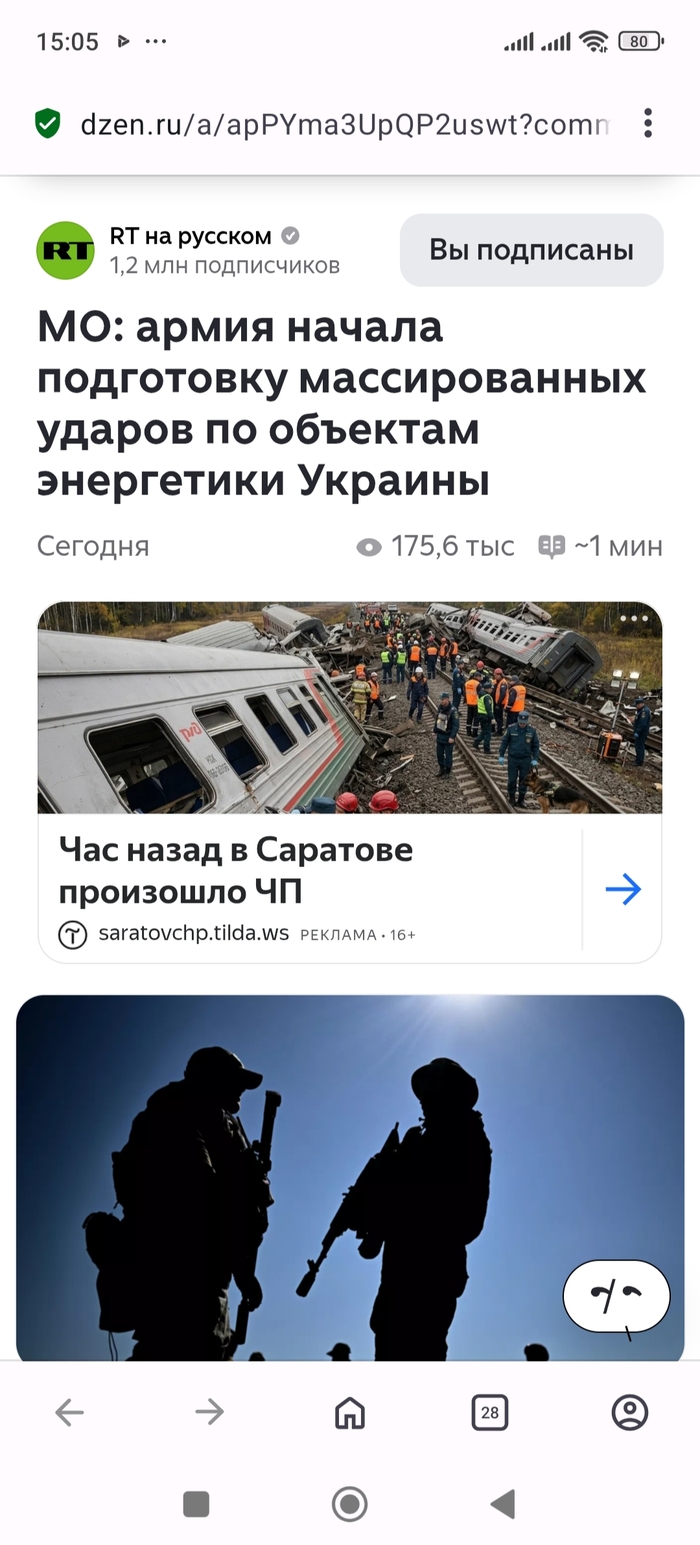Tap the system recent apps square
The height and width of the screenshot is (1545, 700).
(x=196, y=1503)
